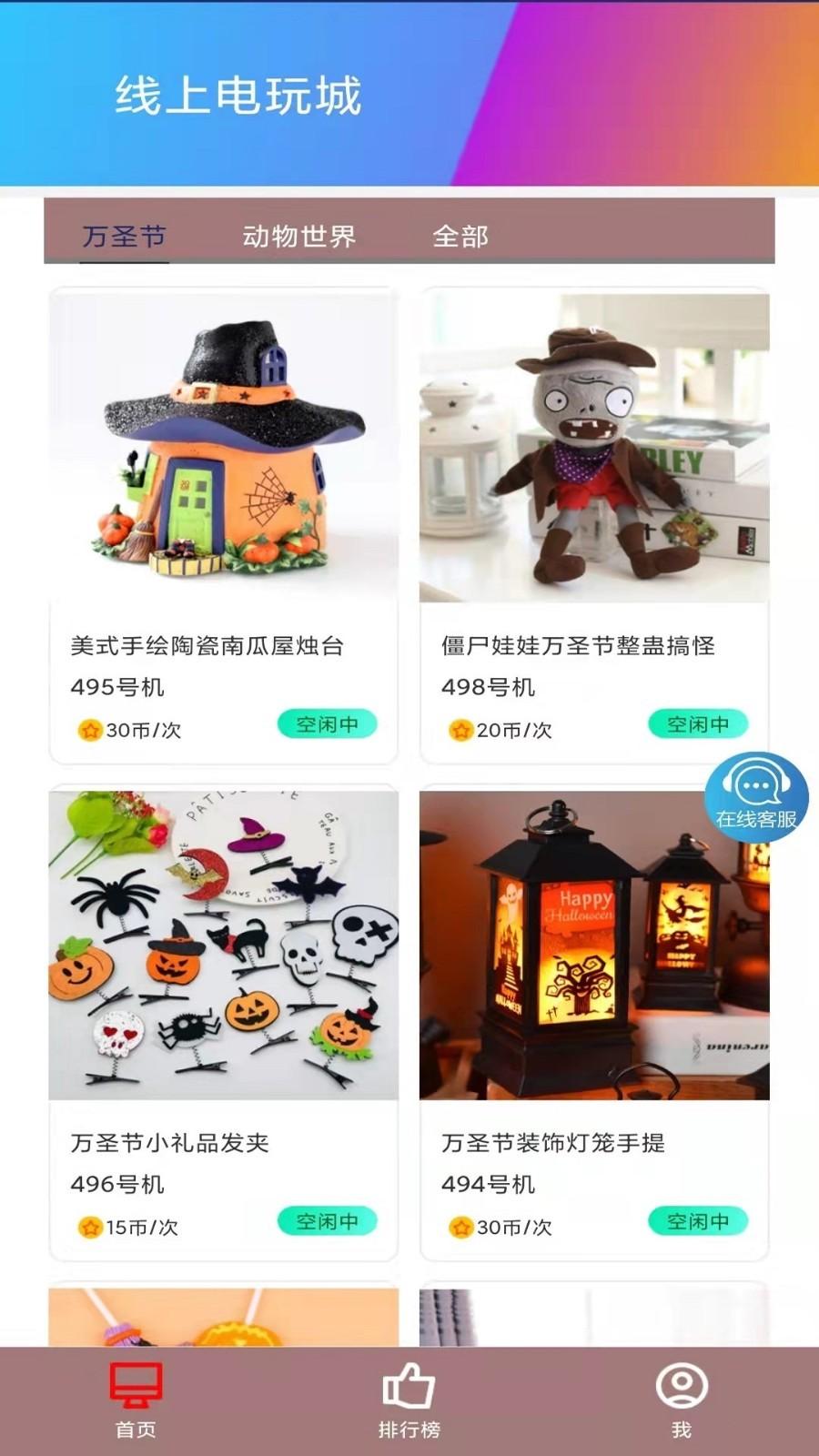Screen dimensions: 819x1456
Task: Show the 全部 category tab
Action: coord(460,237)
